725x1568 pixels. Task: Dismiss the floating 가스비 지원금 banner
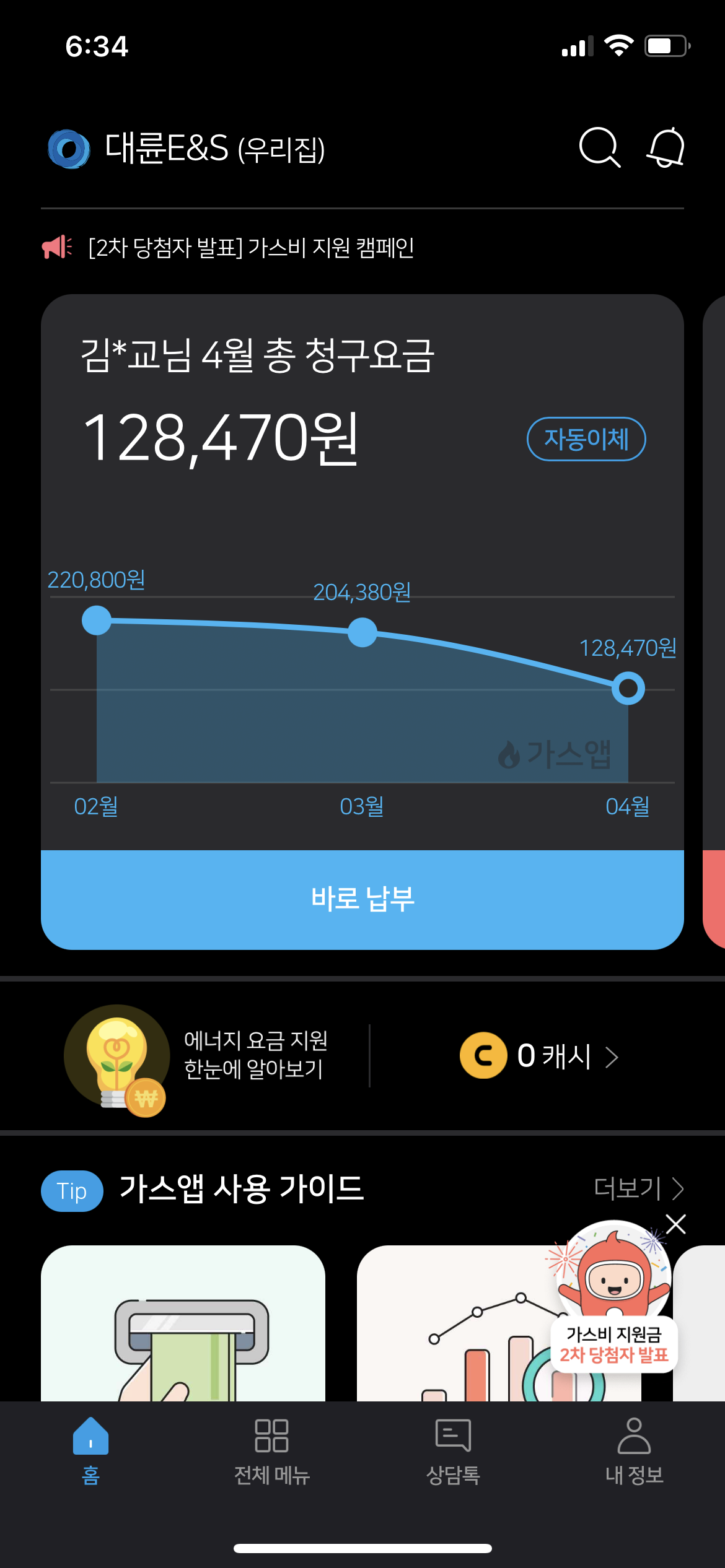coord(675,1224)
